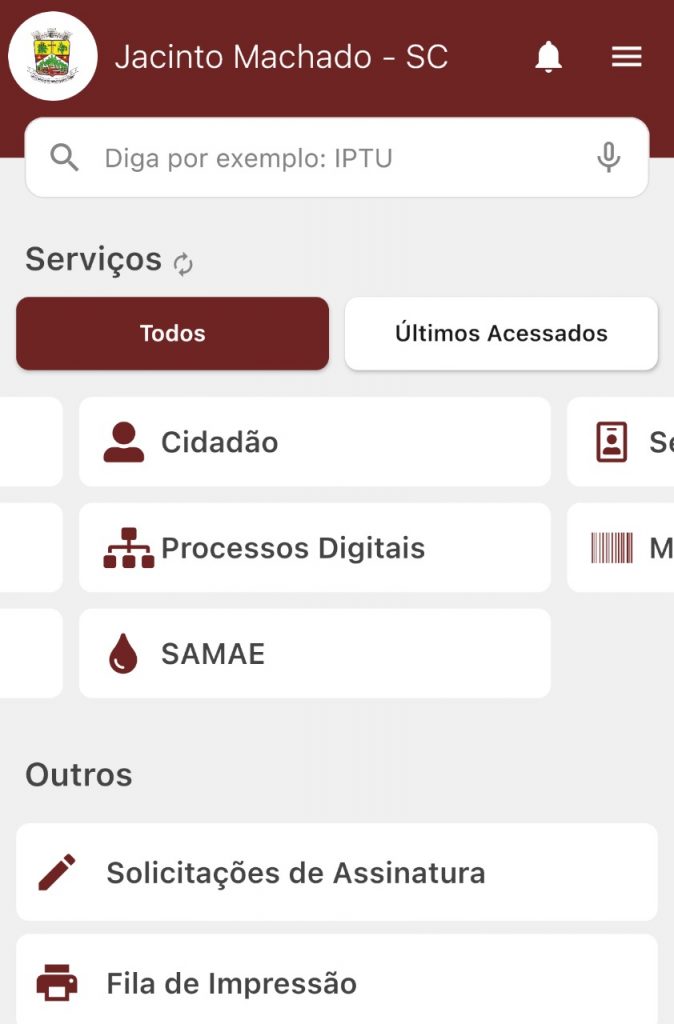Open Processos Digitais
Screen dimensions: 674x1024
(314, 548)
